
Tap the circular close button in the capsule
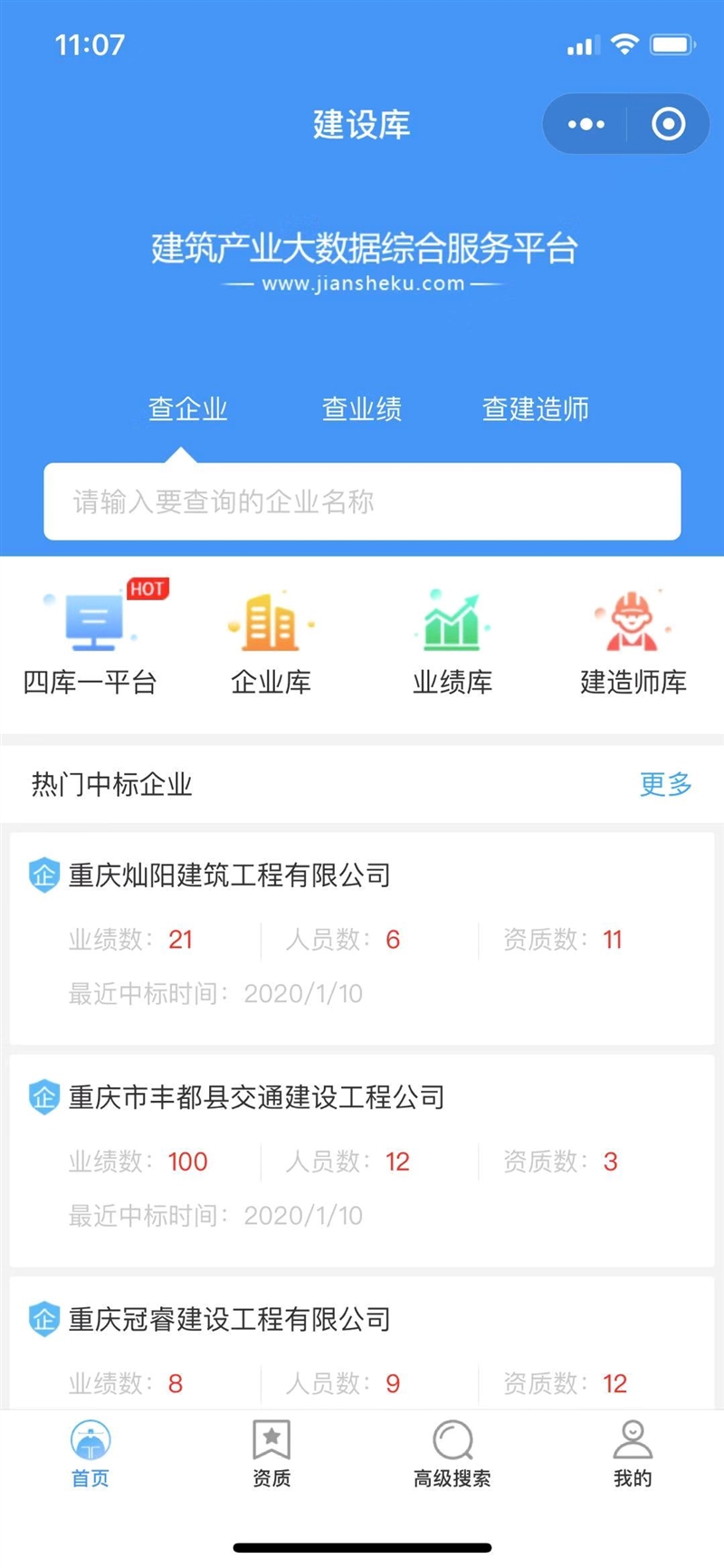click(x=667, y=124)
